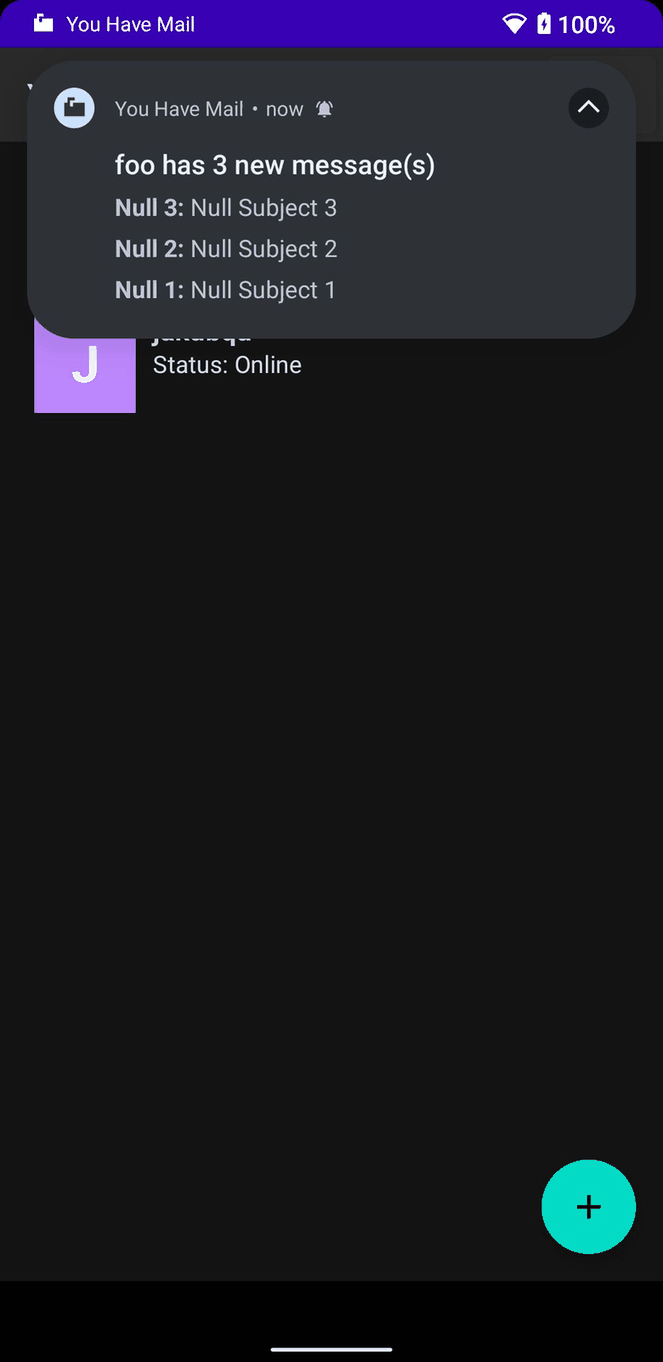Viewport: 663px width, 1362px height.
Task: Collapse the You Have Mail notification
Action: tap(588, 108)
